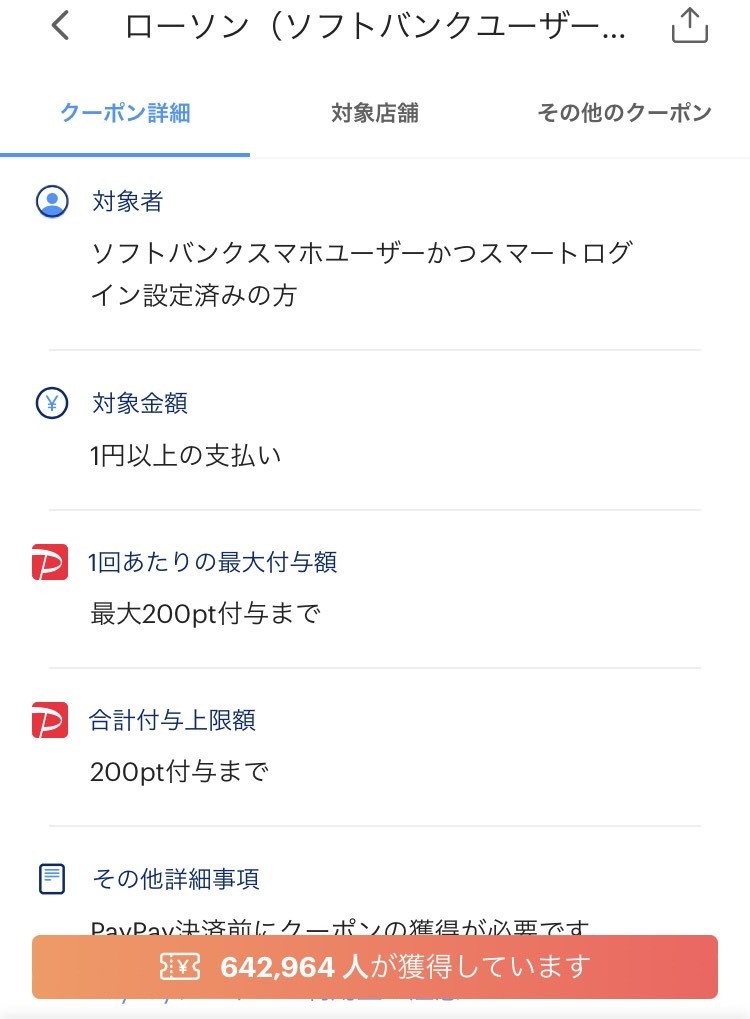The image size is (750, 1019).
Task: Tap the 642,964人が獲得しています banner
Action: pos(375,966)
